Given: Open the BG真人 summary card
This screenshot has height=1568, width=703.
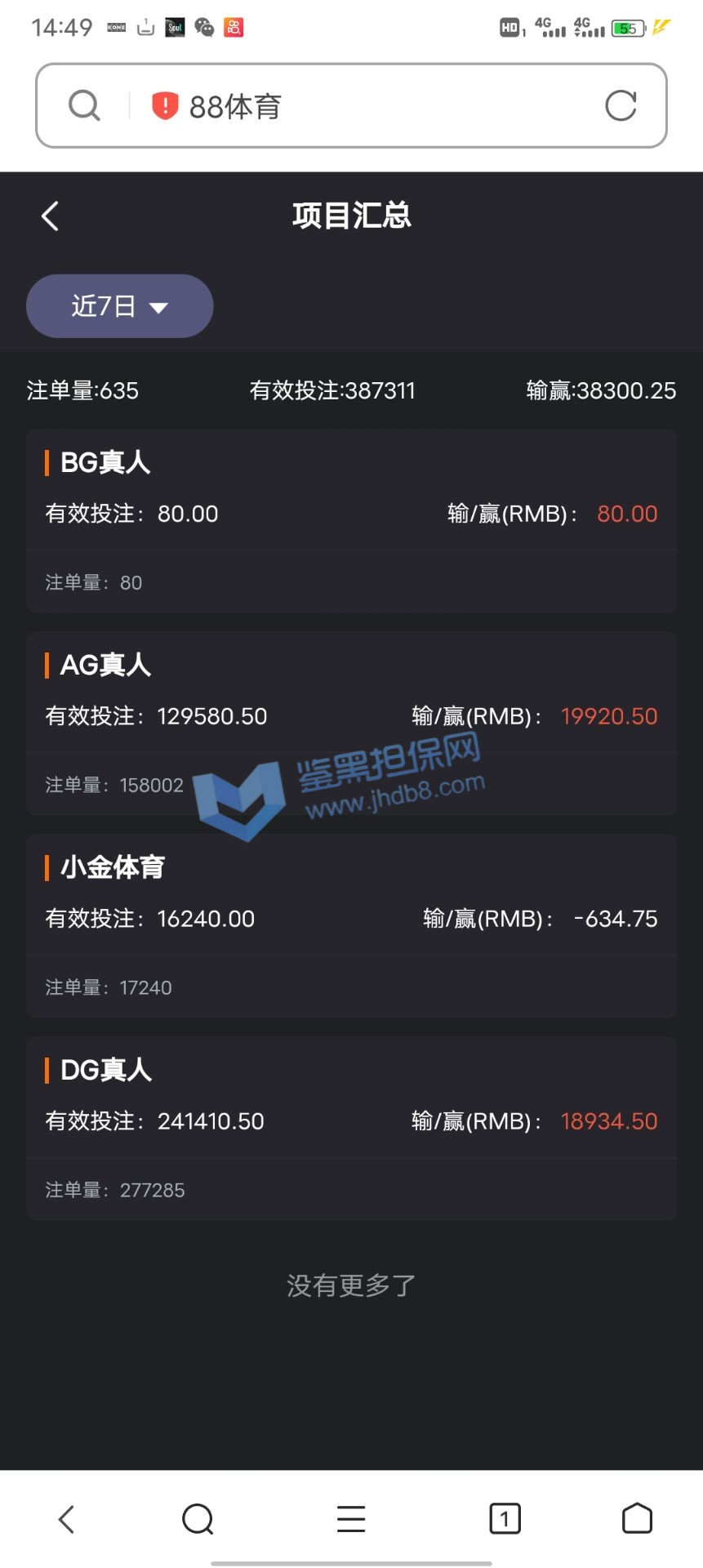Looking at the screenshot, I should point(351,520).
